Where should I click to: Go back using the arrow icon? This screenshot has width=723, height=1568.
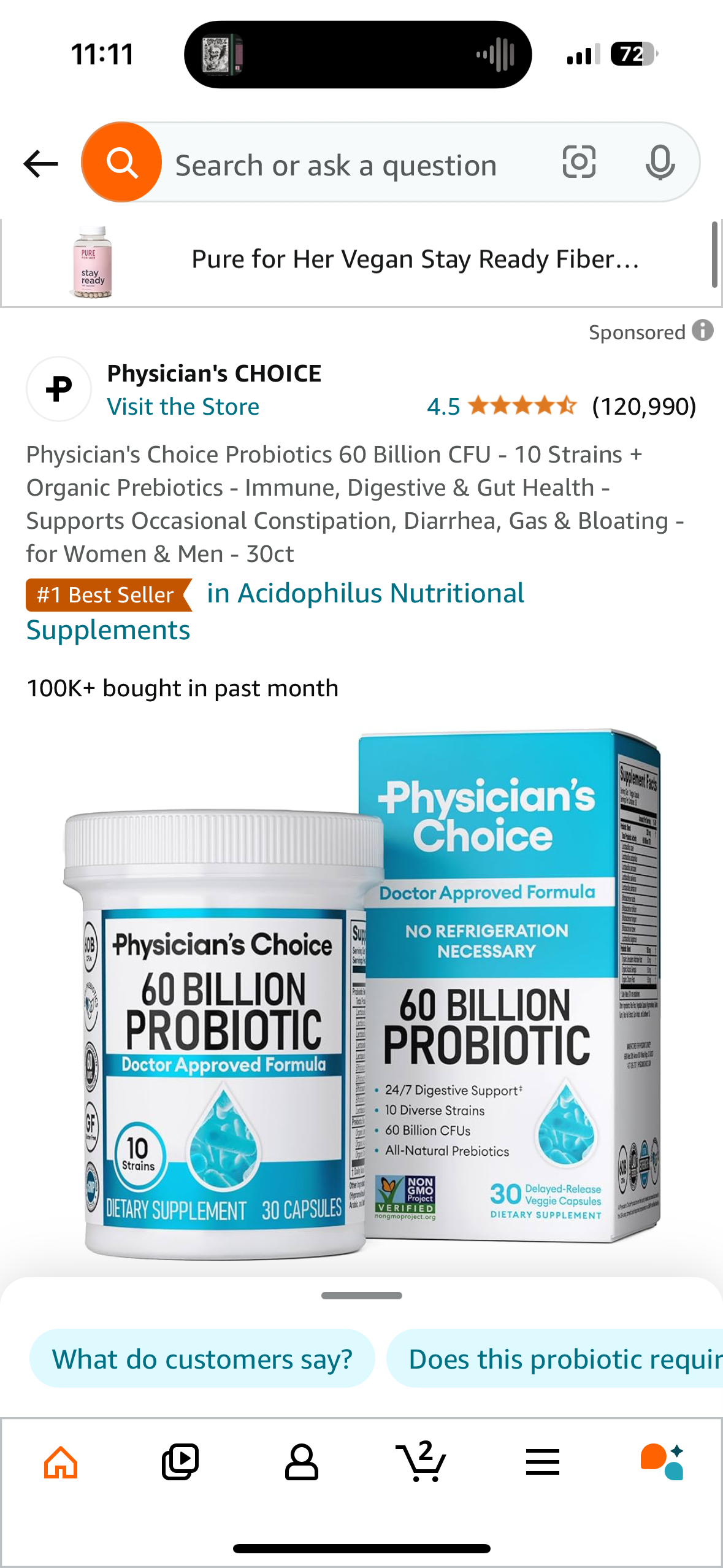tap(40, 164)
